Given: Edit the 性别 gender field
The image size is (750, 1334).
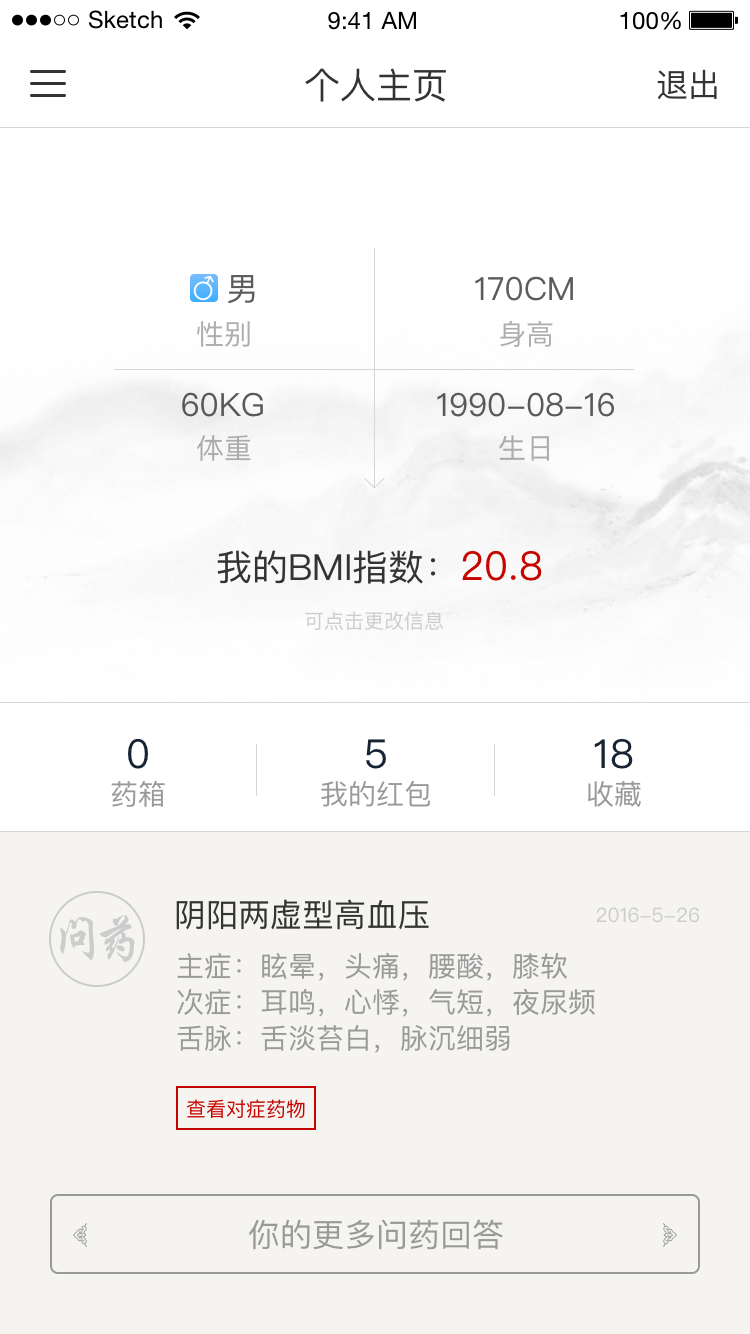Looking at the screenshot, I should pos(224,308).
